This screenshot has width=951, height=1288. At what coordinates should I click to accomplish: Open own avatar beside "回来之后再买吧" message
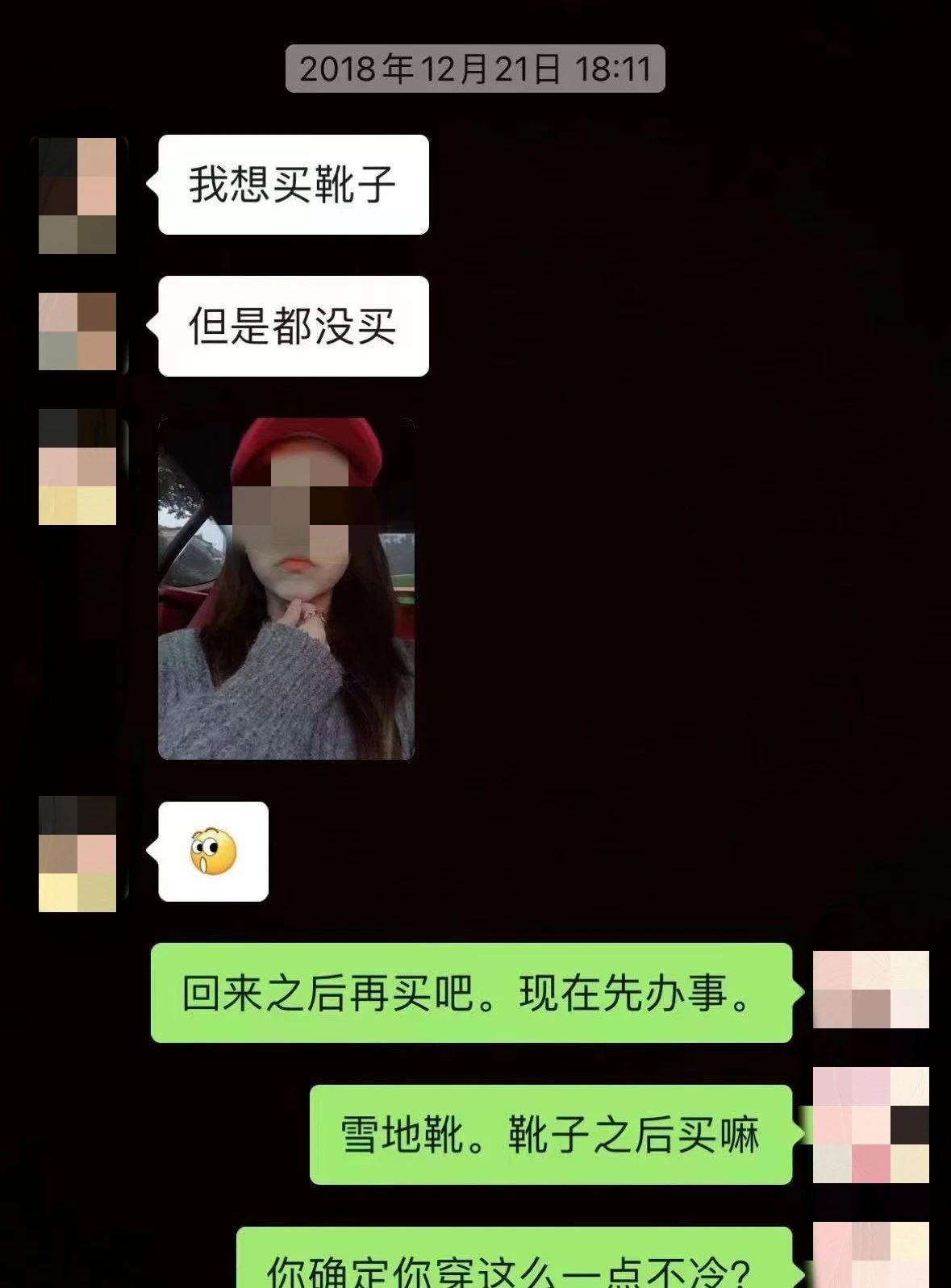tap(870, 990)
